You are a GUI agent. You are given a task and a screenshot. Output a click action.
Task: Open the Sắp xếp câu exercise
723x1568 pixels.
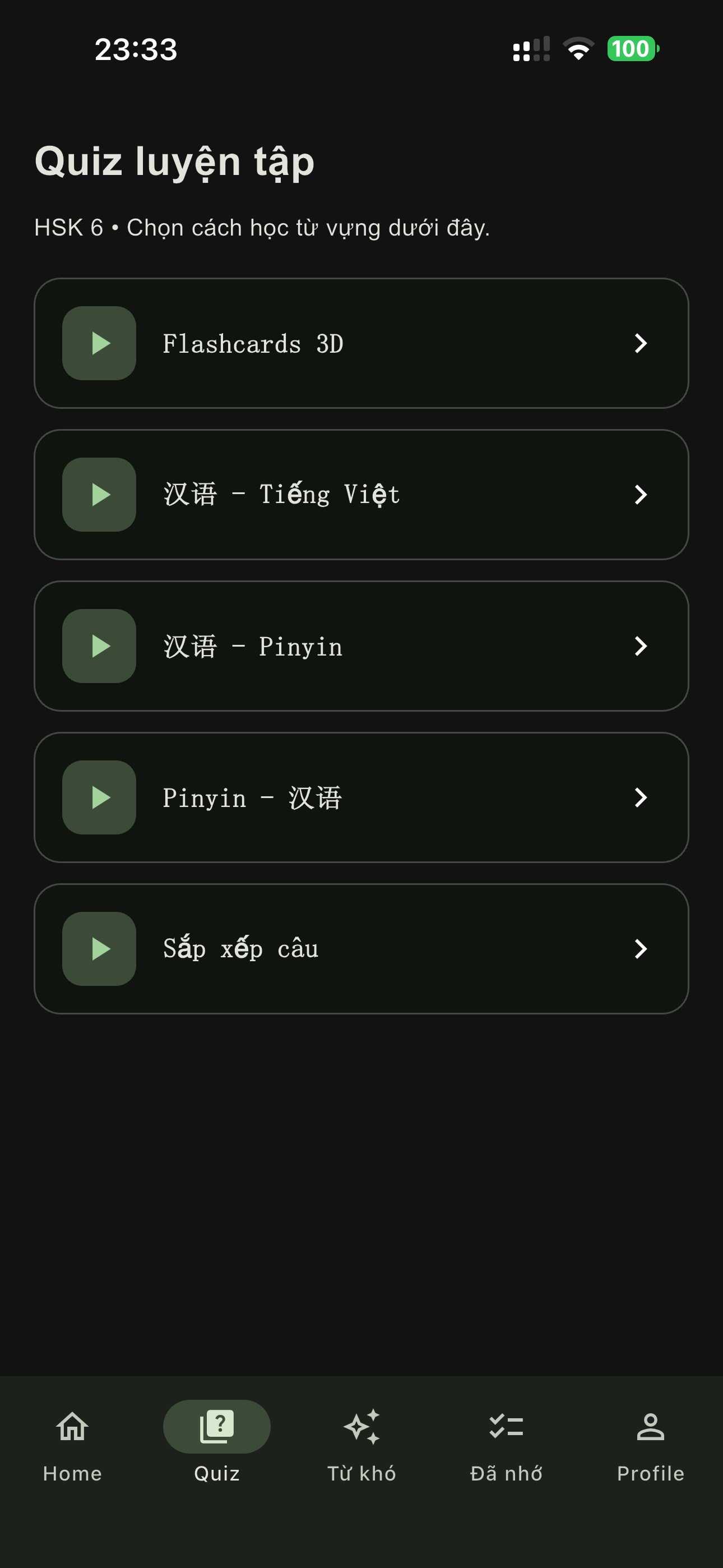361,948
